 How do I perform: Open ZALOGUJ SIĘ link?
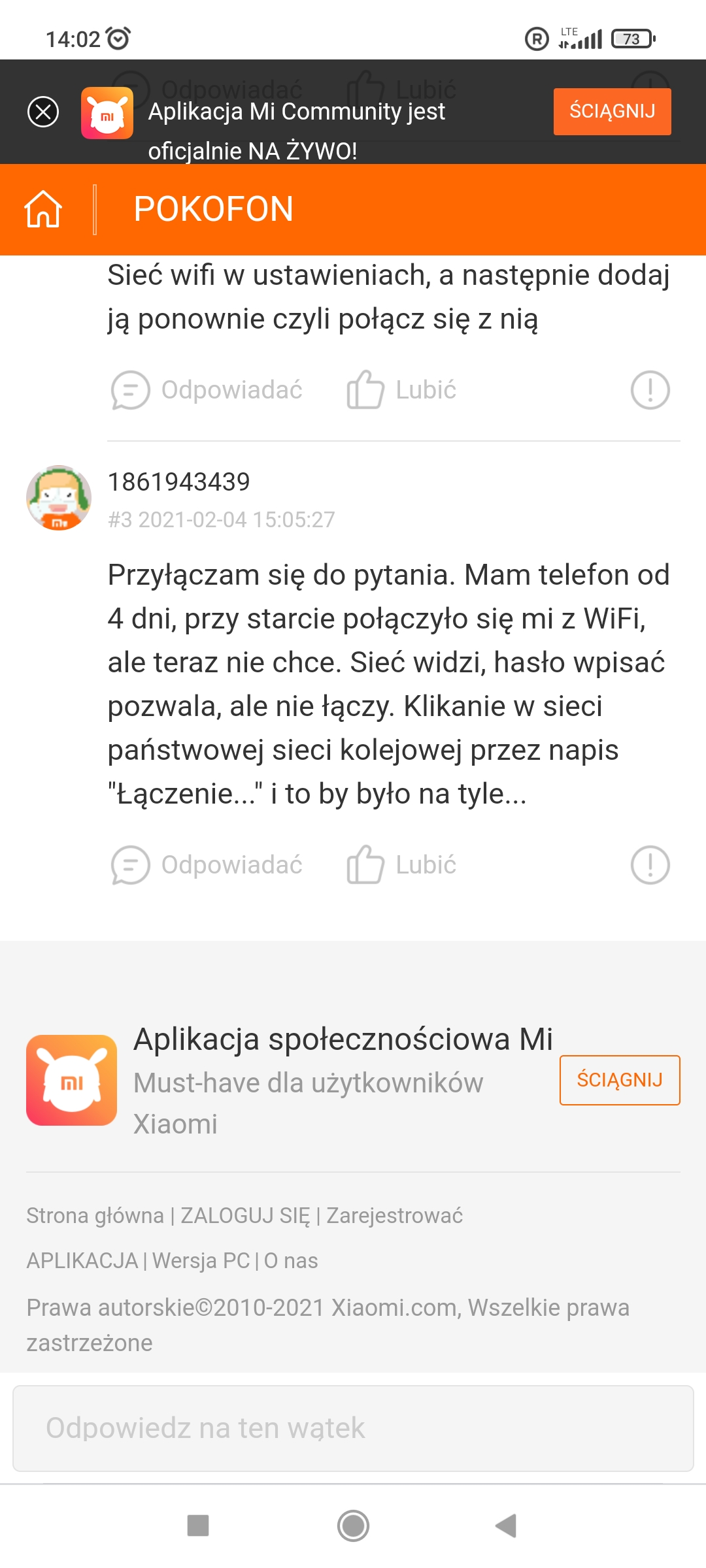(245, 1216)
